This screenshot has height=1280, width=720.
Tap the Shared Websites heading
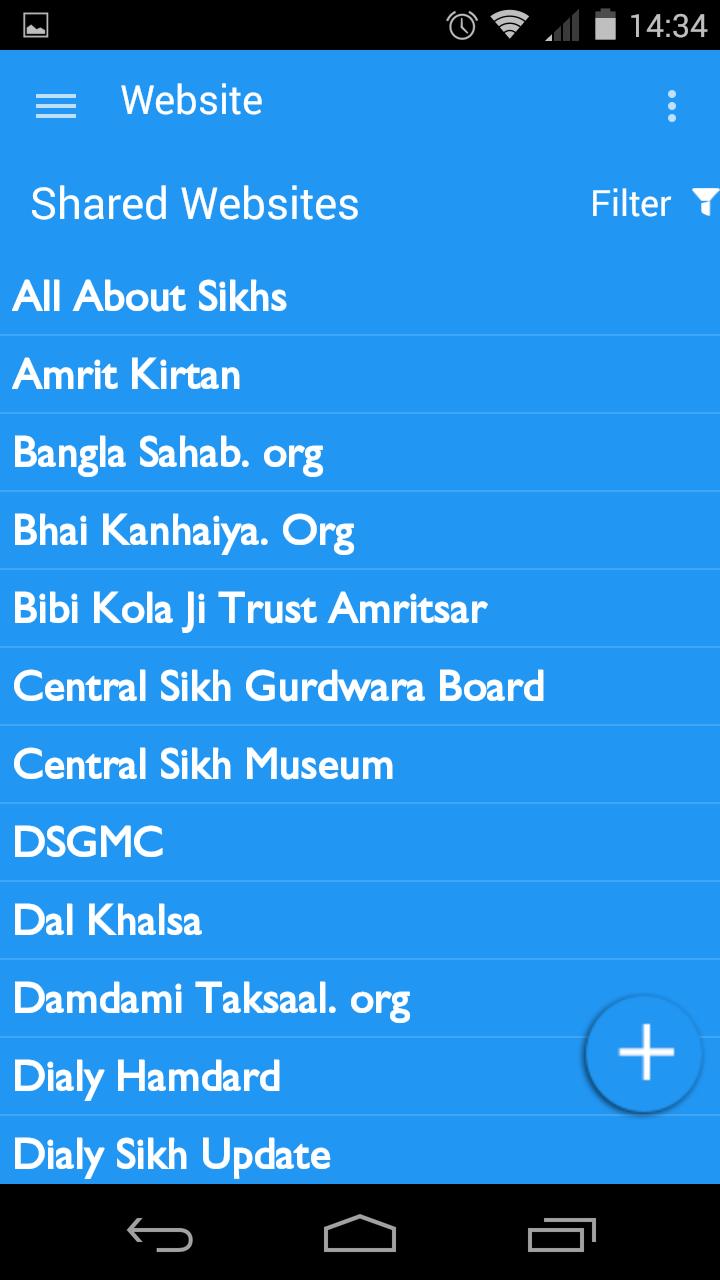tap(196, 204)
